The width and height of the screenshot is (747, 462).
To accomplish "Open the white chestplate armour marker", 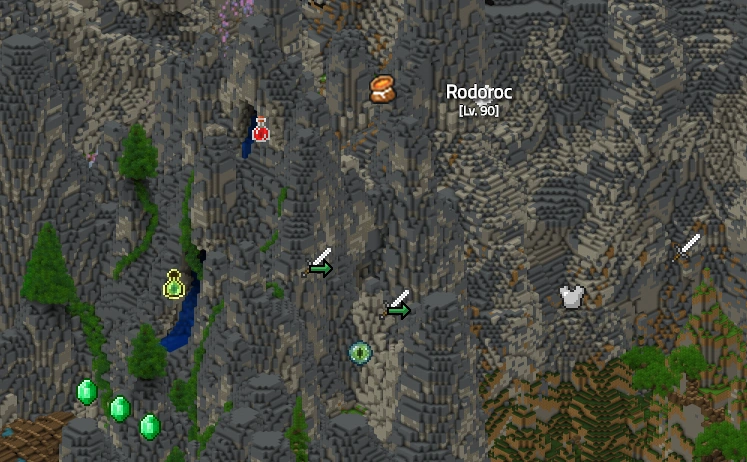I will pos(572,297).
